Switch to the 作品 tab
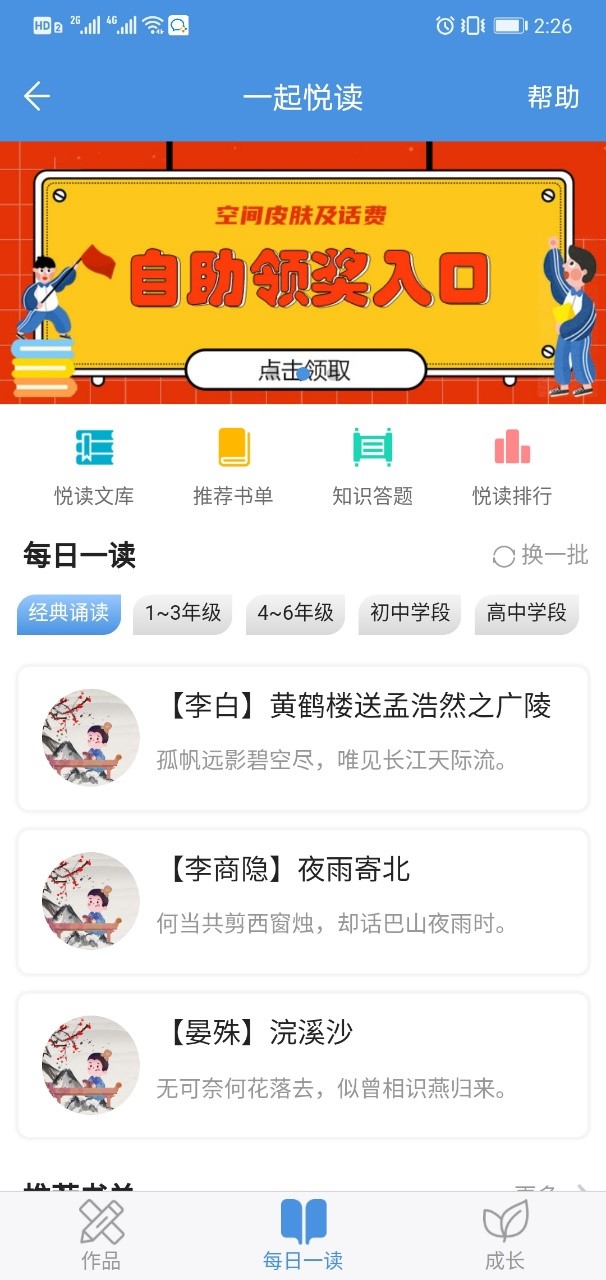Screen dimensions: 606x1280 coord(101,1236)
